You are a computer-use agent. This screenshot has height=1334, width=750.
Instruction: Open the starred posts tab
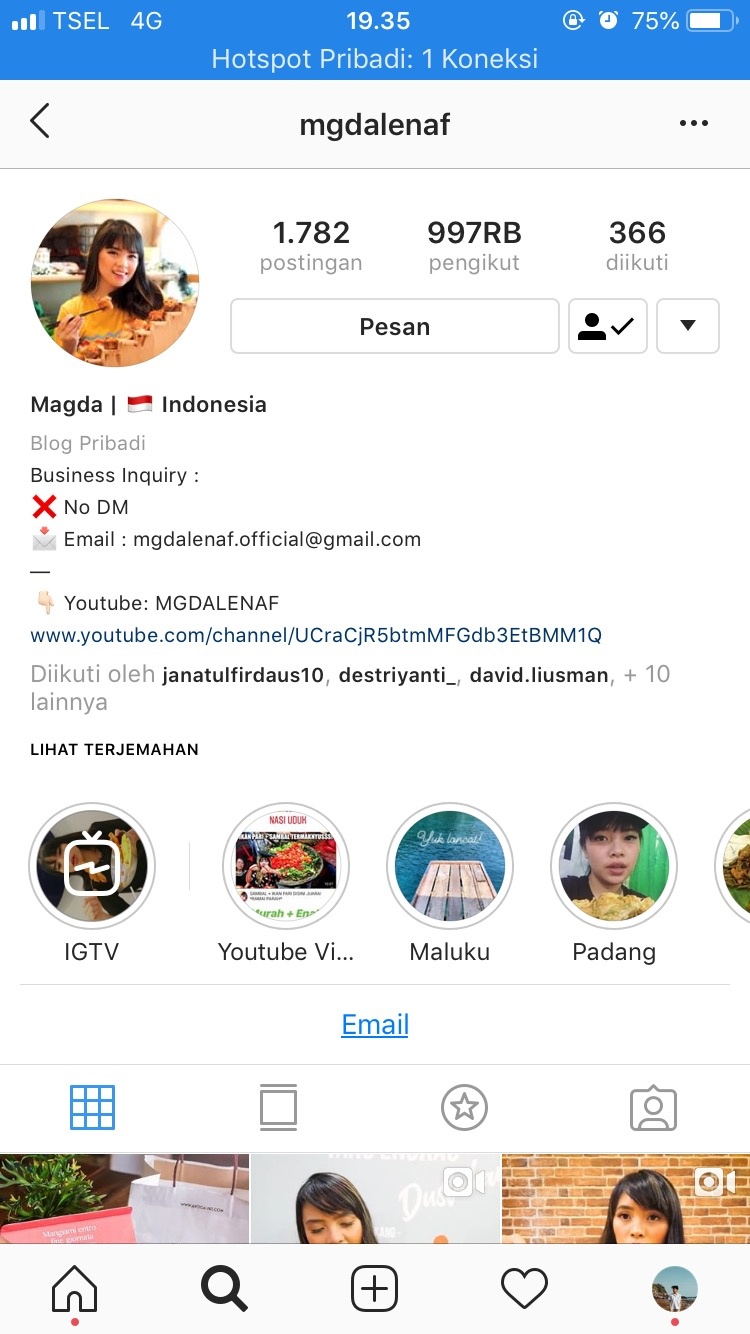pyautogui.click(x=464, y=1107)
